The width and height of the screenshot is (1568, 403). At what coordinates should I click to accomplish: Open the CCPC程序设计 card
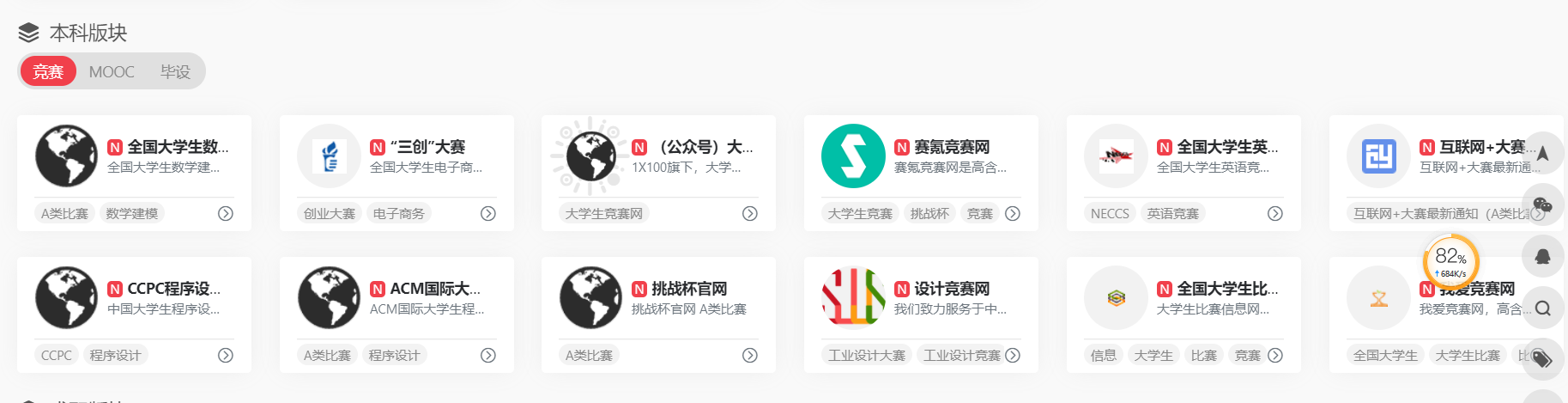click(x=173, y=289)
